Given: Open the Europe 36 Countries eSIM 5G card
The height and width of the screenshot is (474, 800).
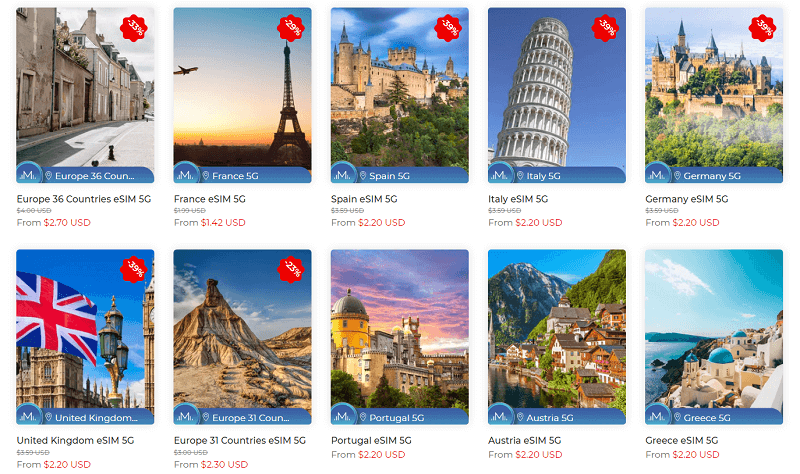Looking at the screenshot, I should point(85,96).
